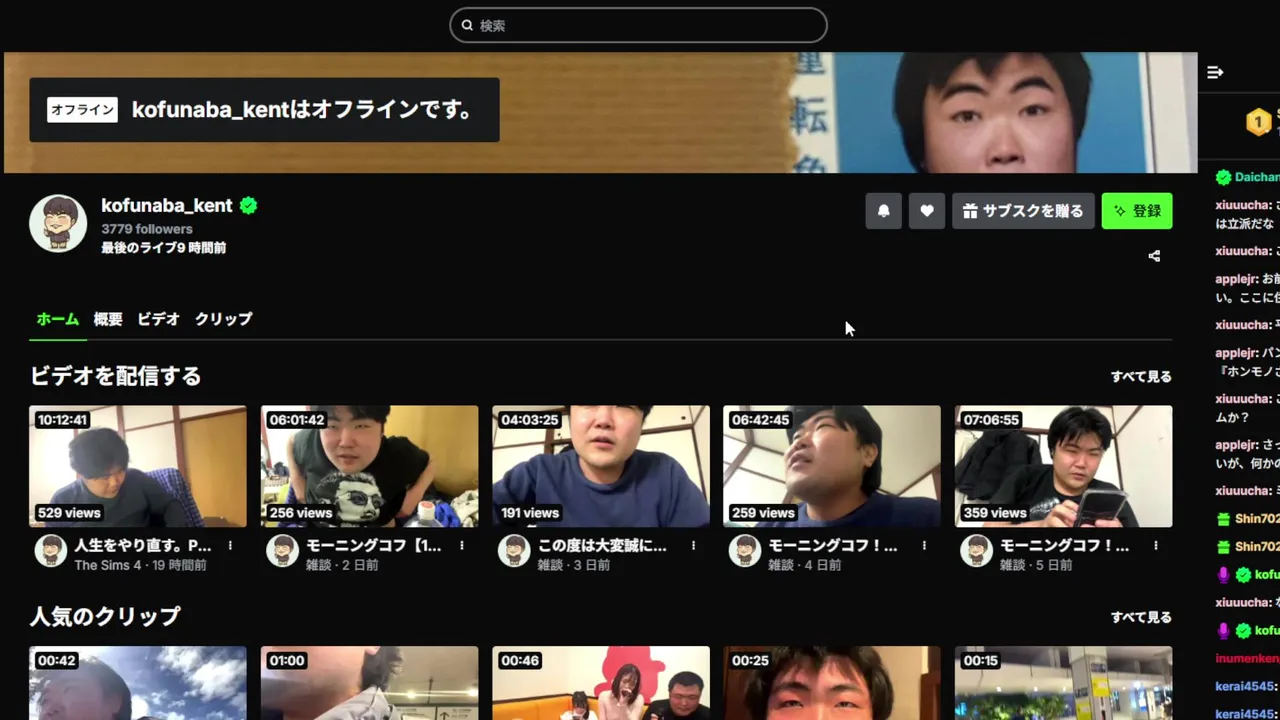1280x720 pixels.
Task: Tap すべて見る next to ビデオを配信する
Action: (x=1141, y=377)
